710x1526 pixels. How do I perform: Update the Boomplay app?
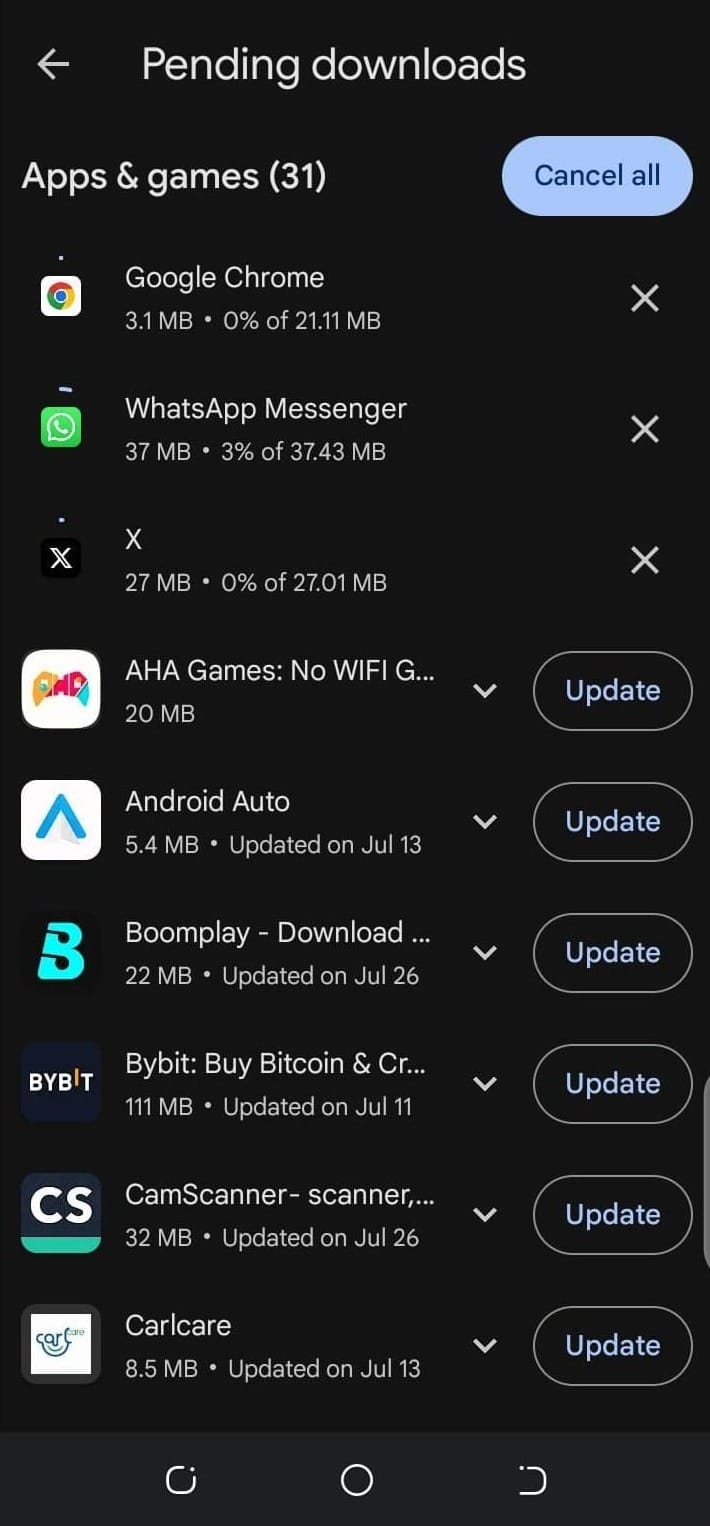click(612, 953)
